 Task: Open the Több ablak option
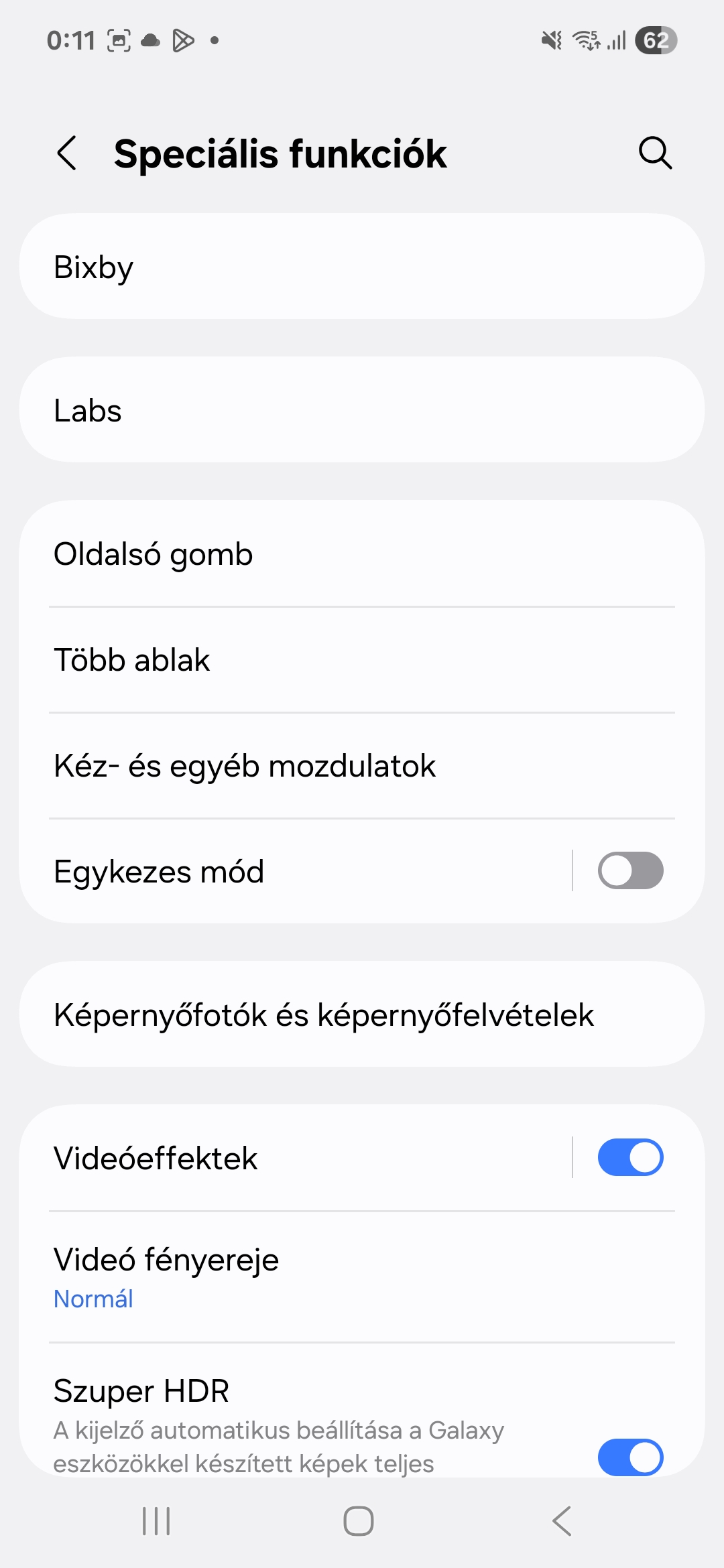[362, 660]
